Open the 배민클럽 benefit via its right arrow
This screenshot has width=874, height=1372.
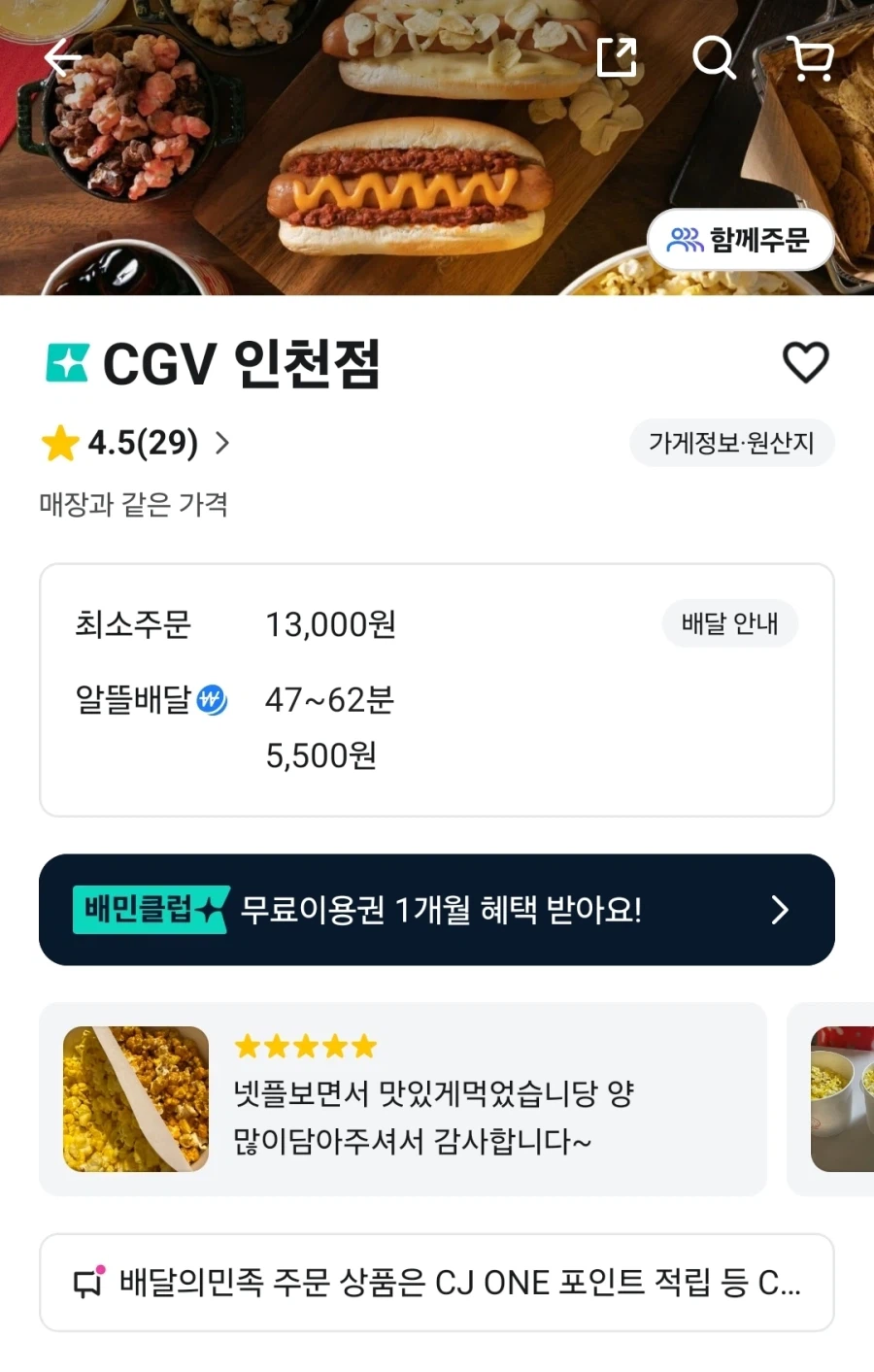click(x=780, y=909)
